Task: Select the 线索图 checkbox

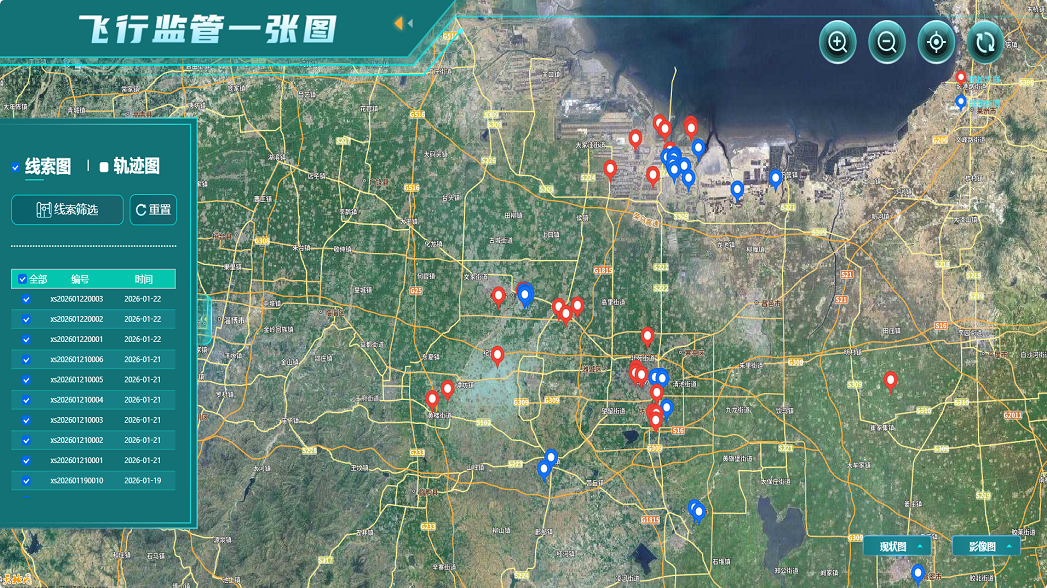Action: point(16,167)
